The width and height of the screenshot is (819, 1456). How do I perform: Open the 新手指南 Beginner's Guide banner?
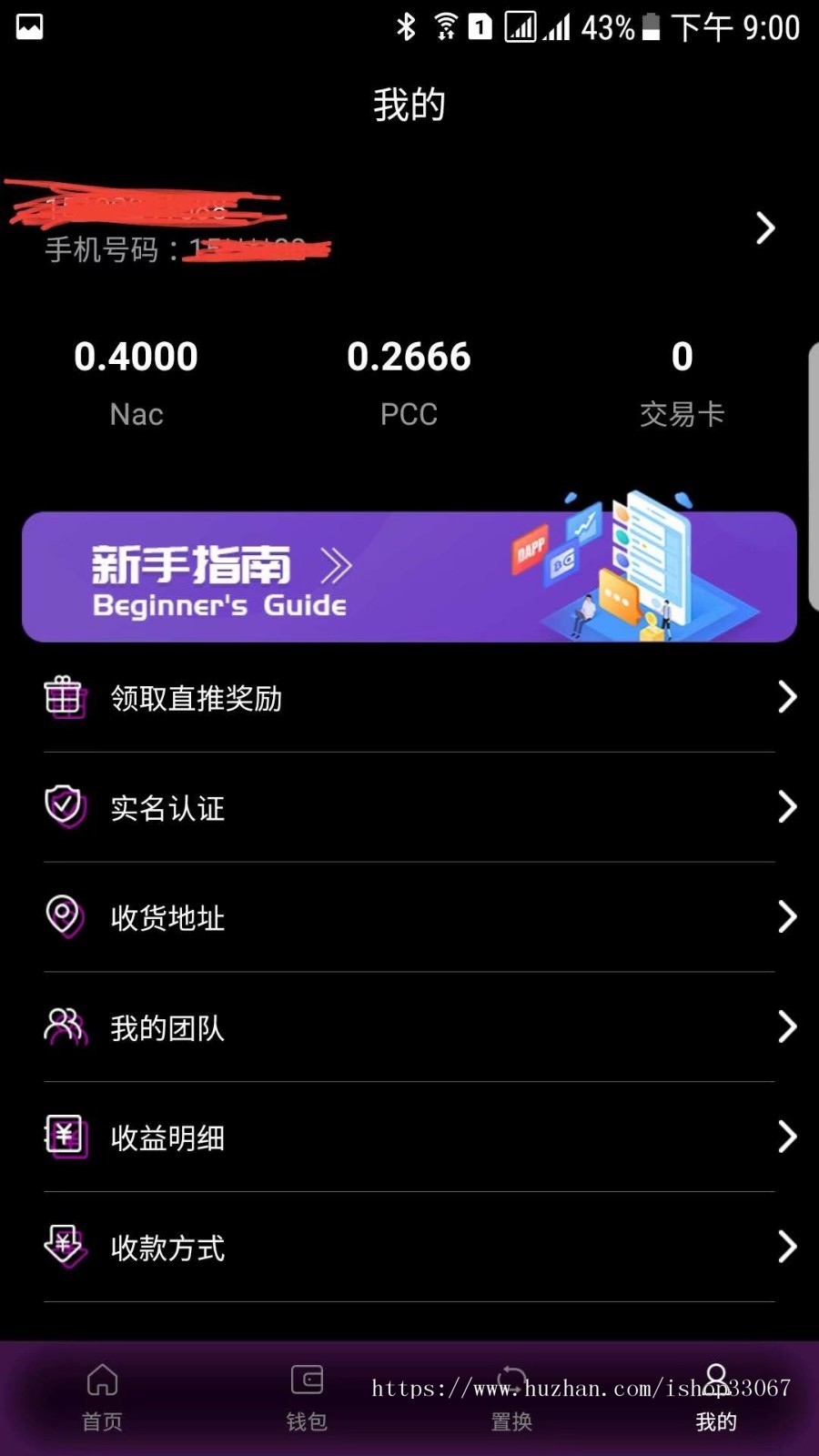(x=409, y=576)
